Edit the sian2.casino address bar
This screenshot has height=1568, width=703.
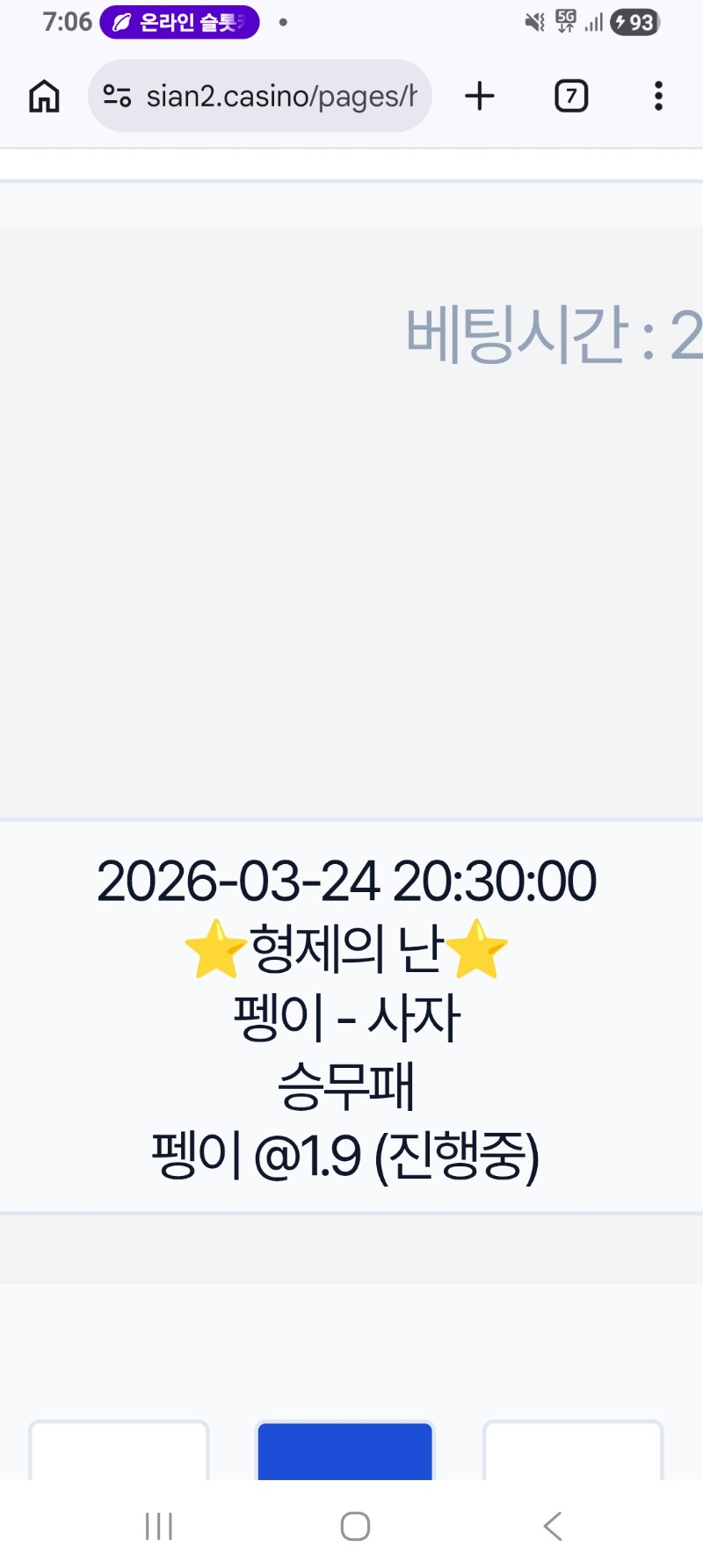coord(279,96)
